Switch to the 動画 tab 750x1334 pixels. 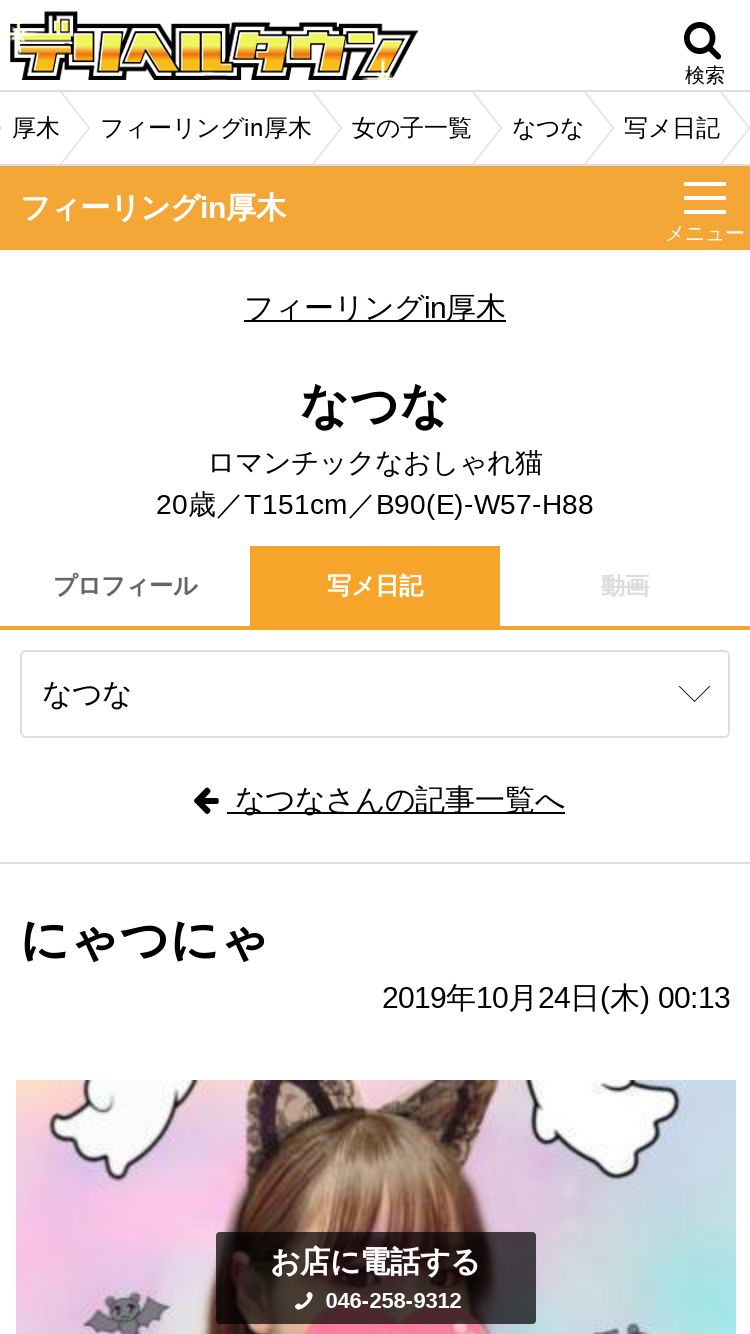point(625,586)
